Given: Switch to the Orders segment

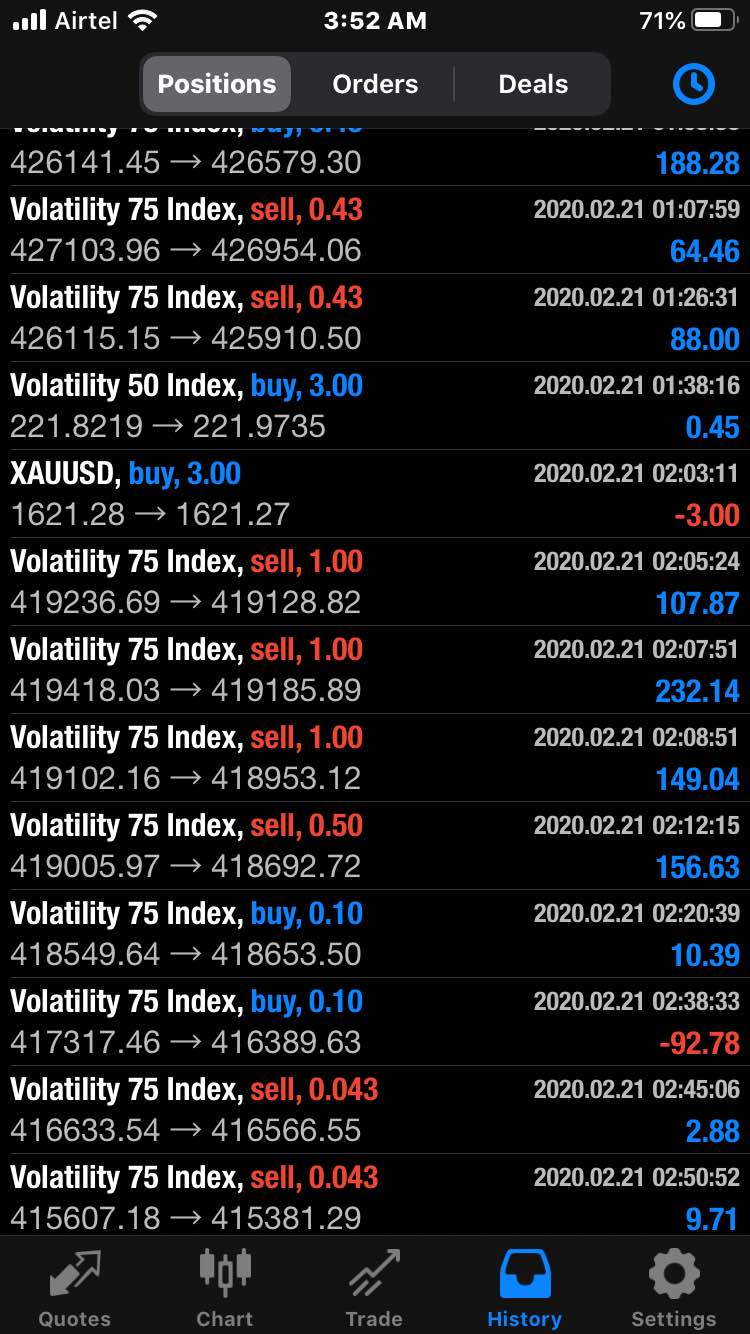Looking at the screenshot, I should click(375, 84).
